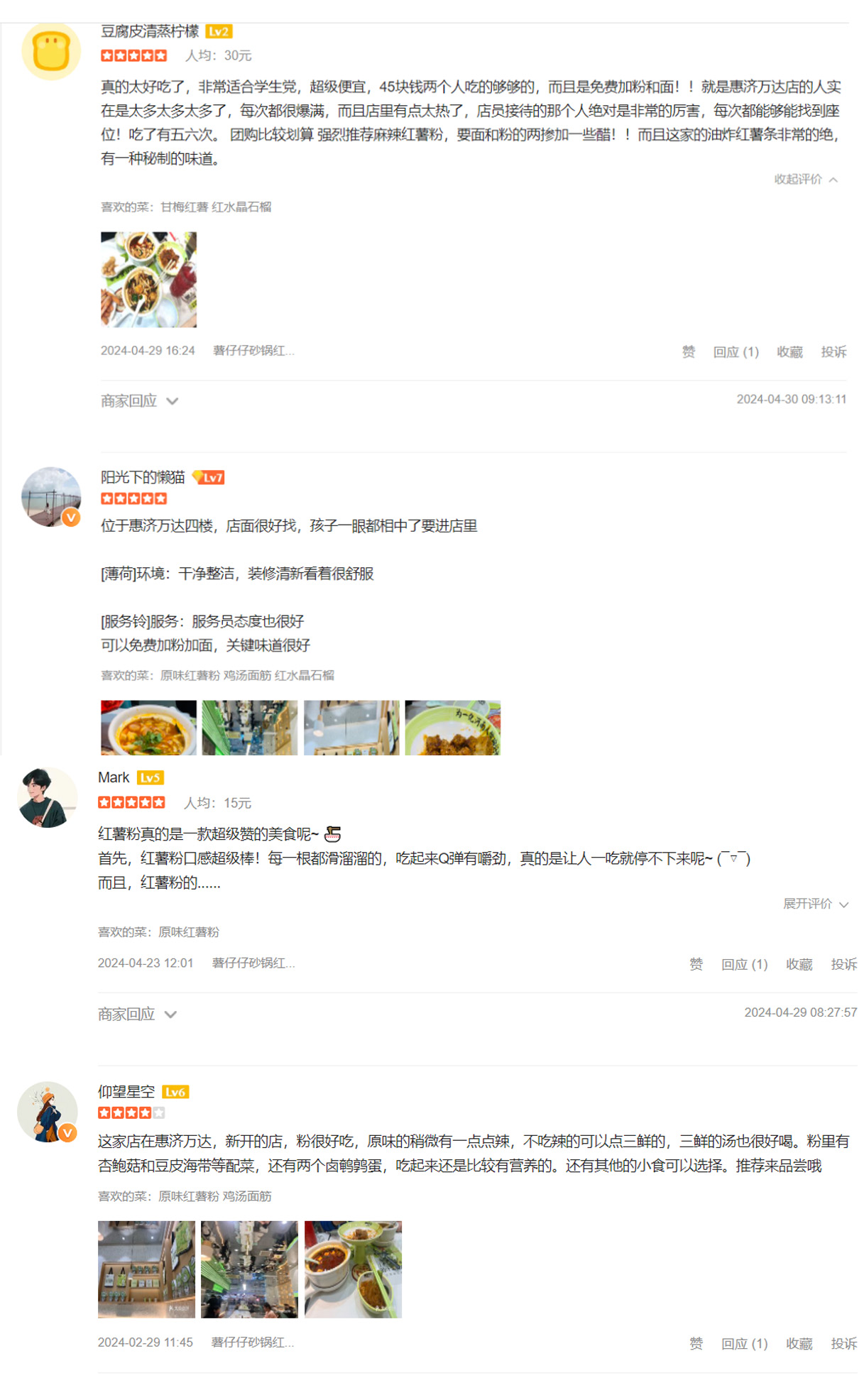864x1400 pixels.
Task: Open replies on 仰望星空's review
Action: pyautogui.click(x=744, y=1343)
